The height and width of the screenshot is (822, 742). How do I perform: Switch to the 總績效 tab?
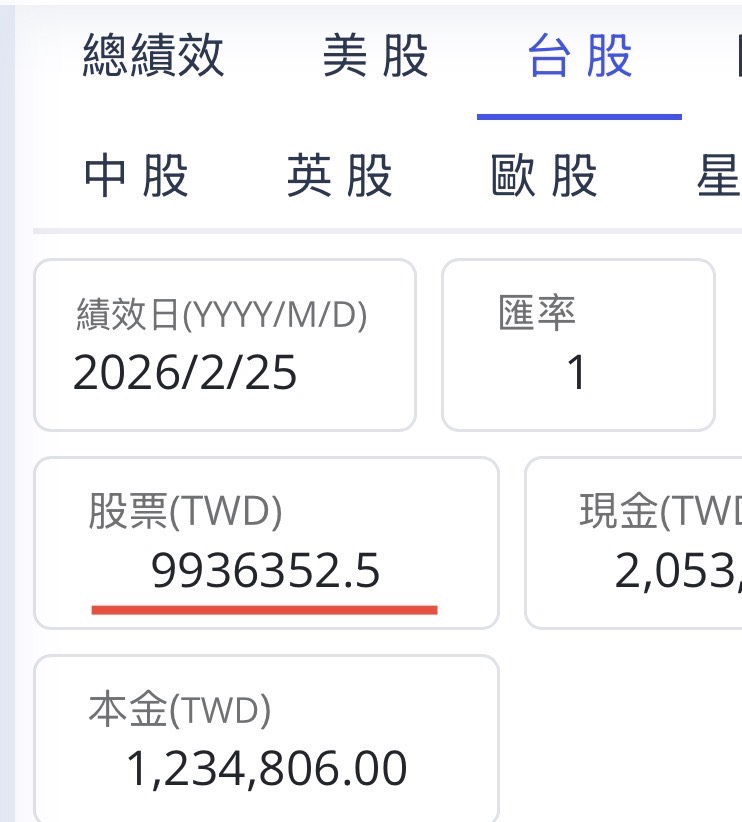[153, 57]
